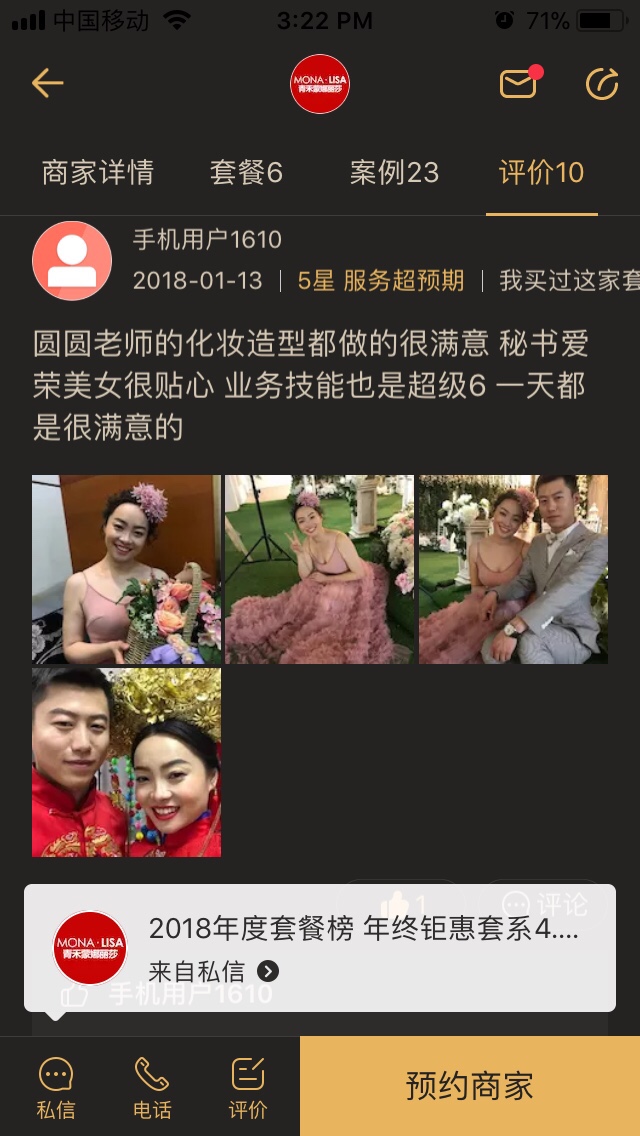Share this merchant page

pos(602,83)
